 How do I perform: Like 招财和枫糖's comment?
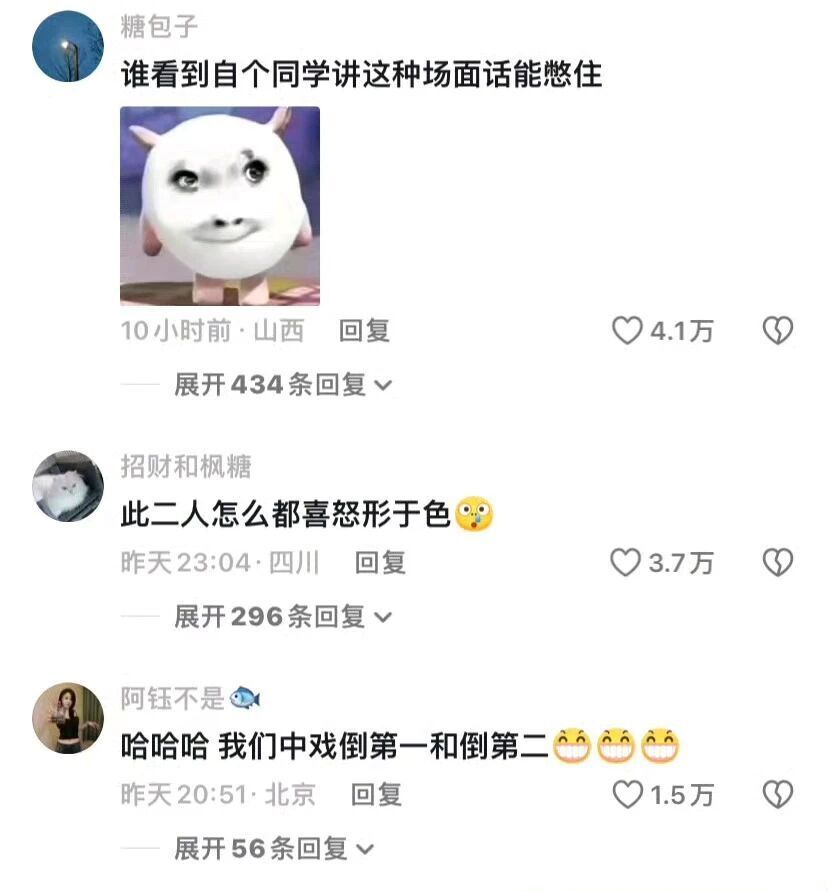(625, 563)
